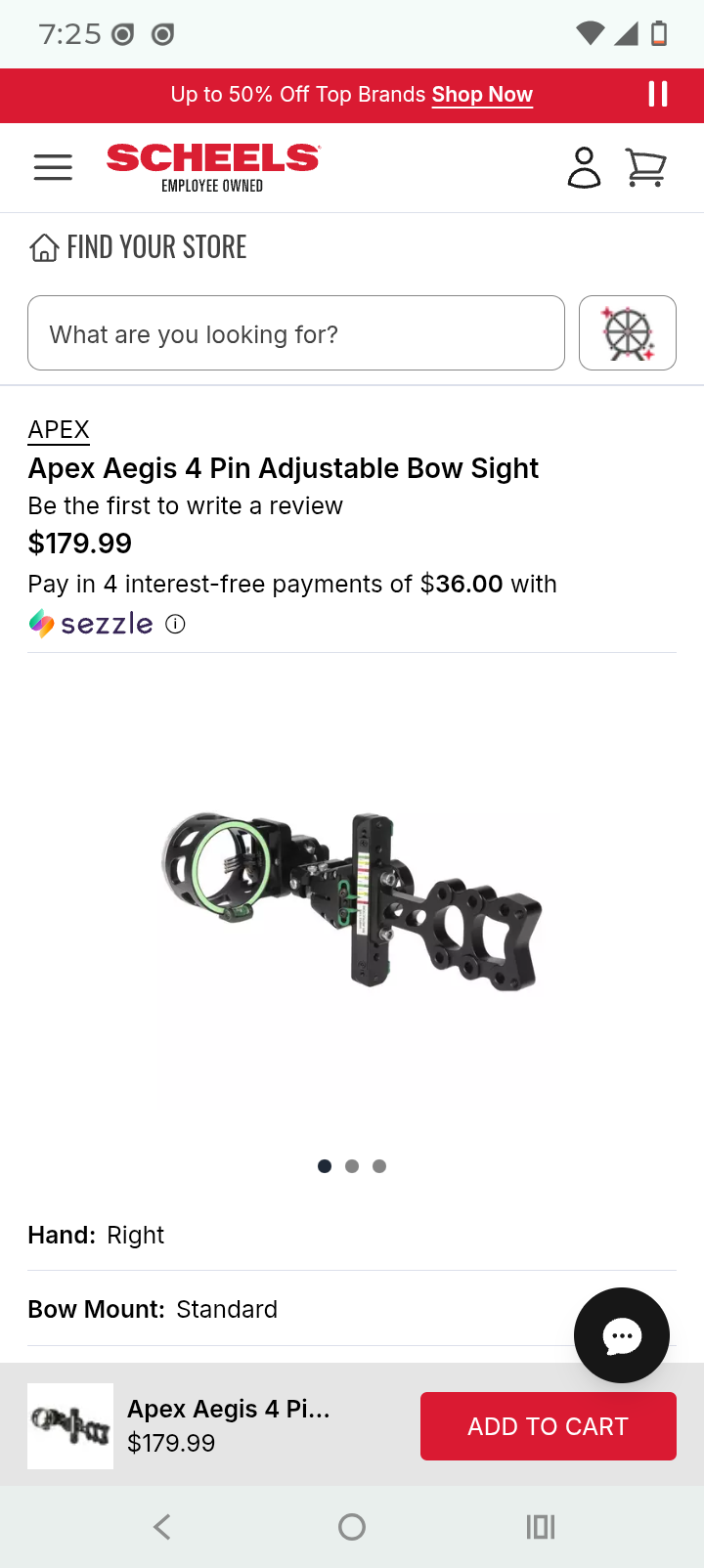Viewport: 704px width, 1568px height.
Task: Open the hamburger menu
Action: click(53, 167)
